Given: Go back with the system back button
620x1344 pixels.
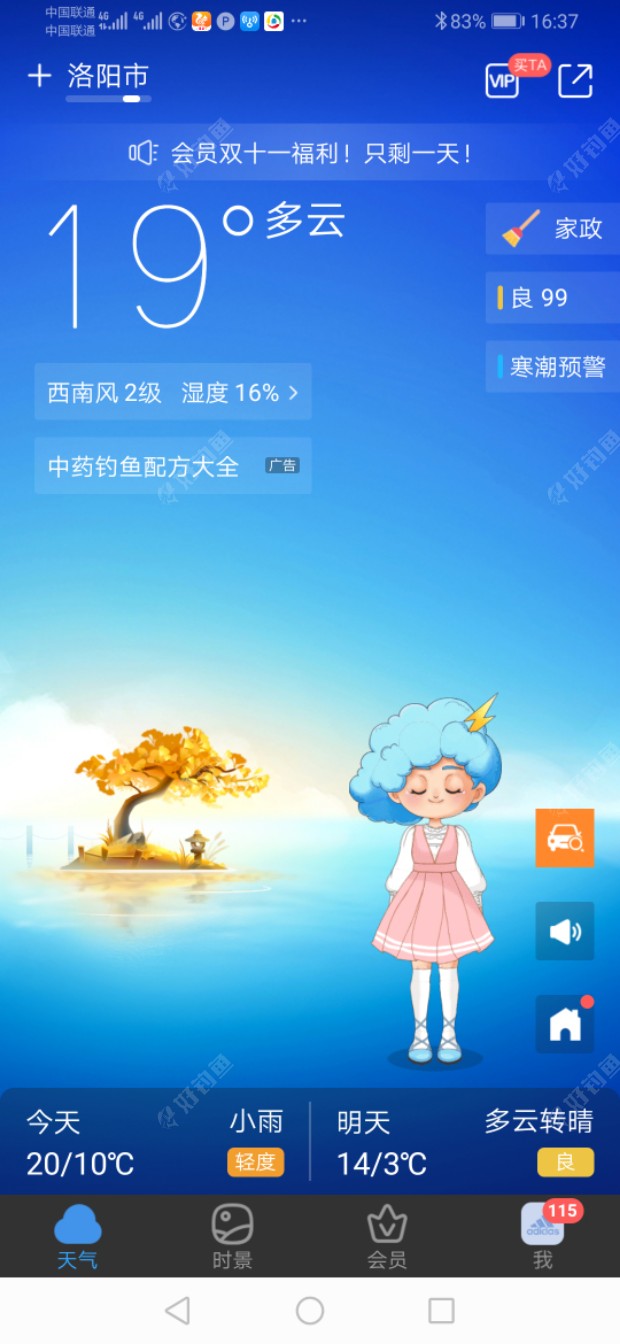Looking at the screenshot, I should [x=177, y=1310].
